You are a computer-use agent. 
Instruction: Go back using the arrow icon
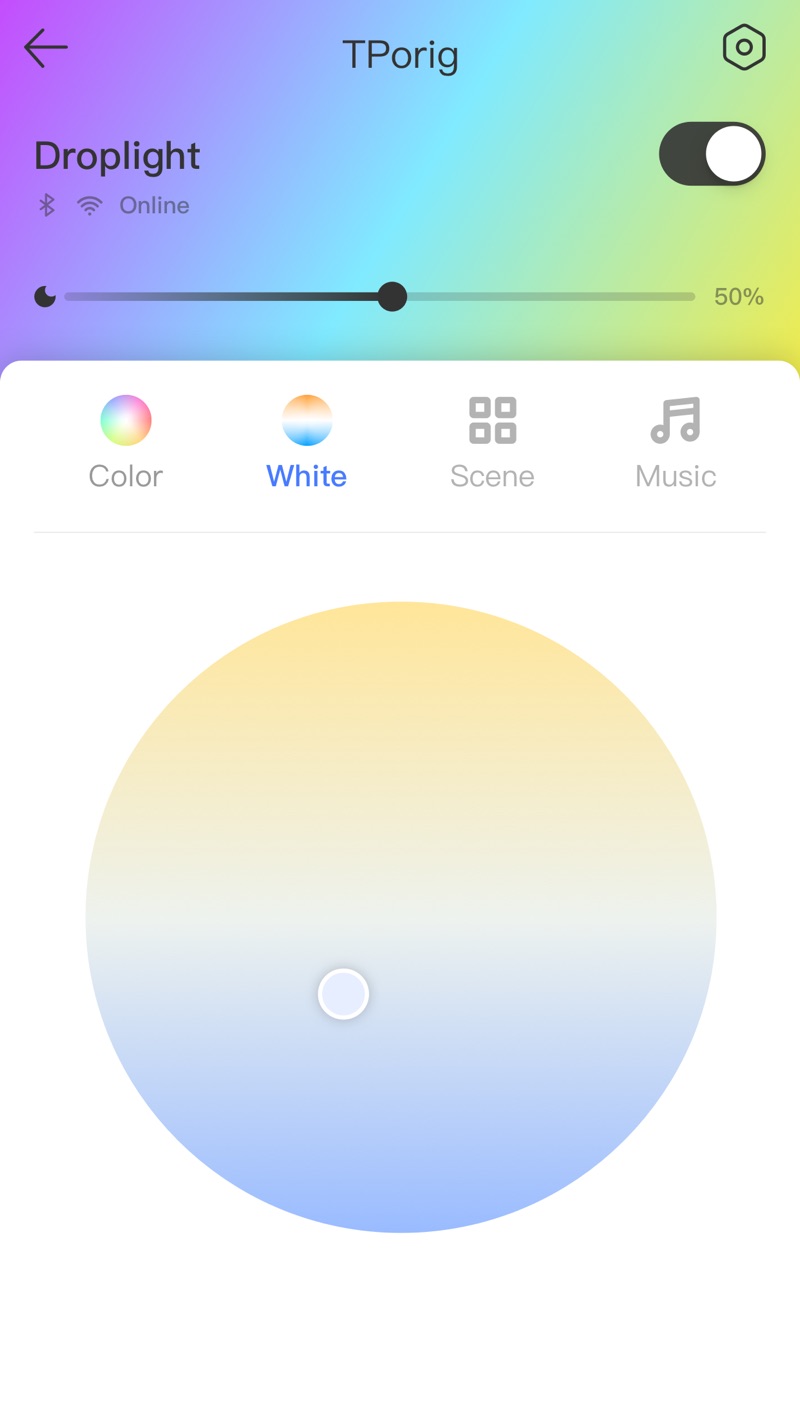pos(46,48)
